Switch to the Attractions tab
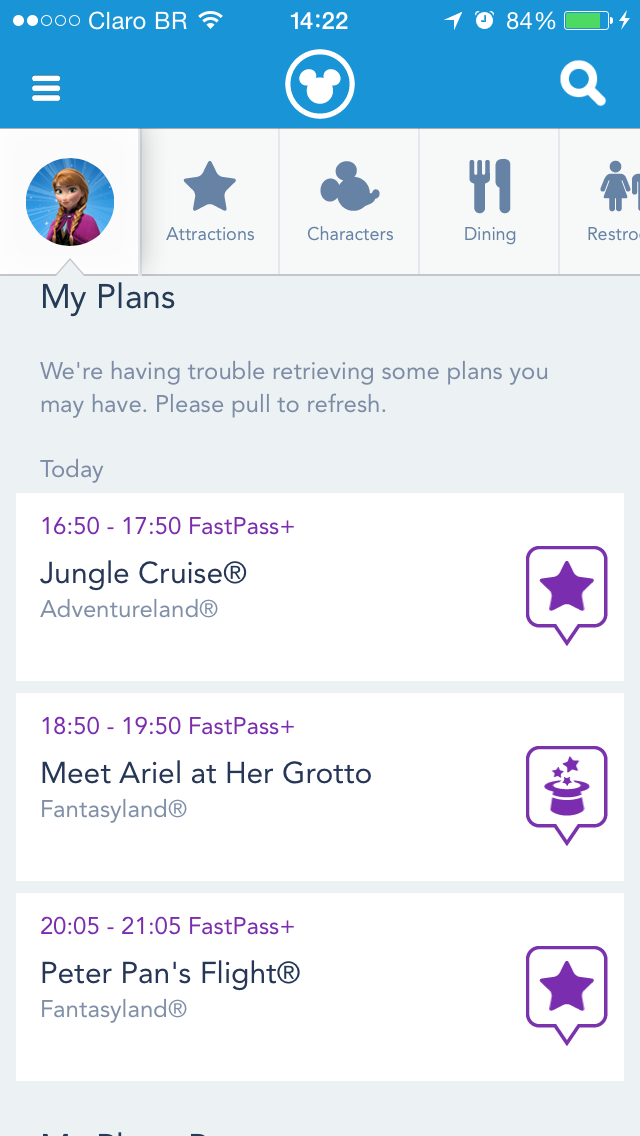This screenshot has width=640, height=1136. tap(209, 202)
